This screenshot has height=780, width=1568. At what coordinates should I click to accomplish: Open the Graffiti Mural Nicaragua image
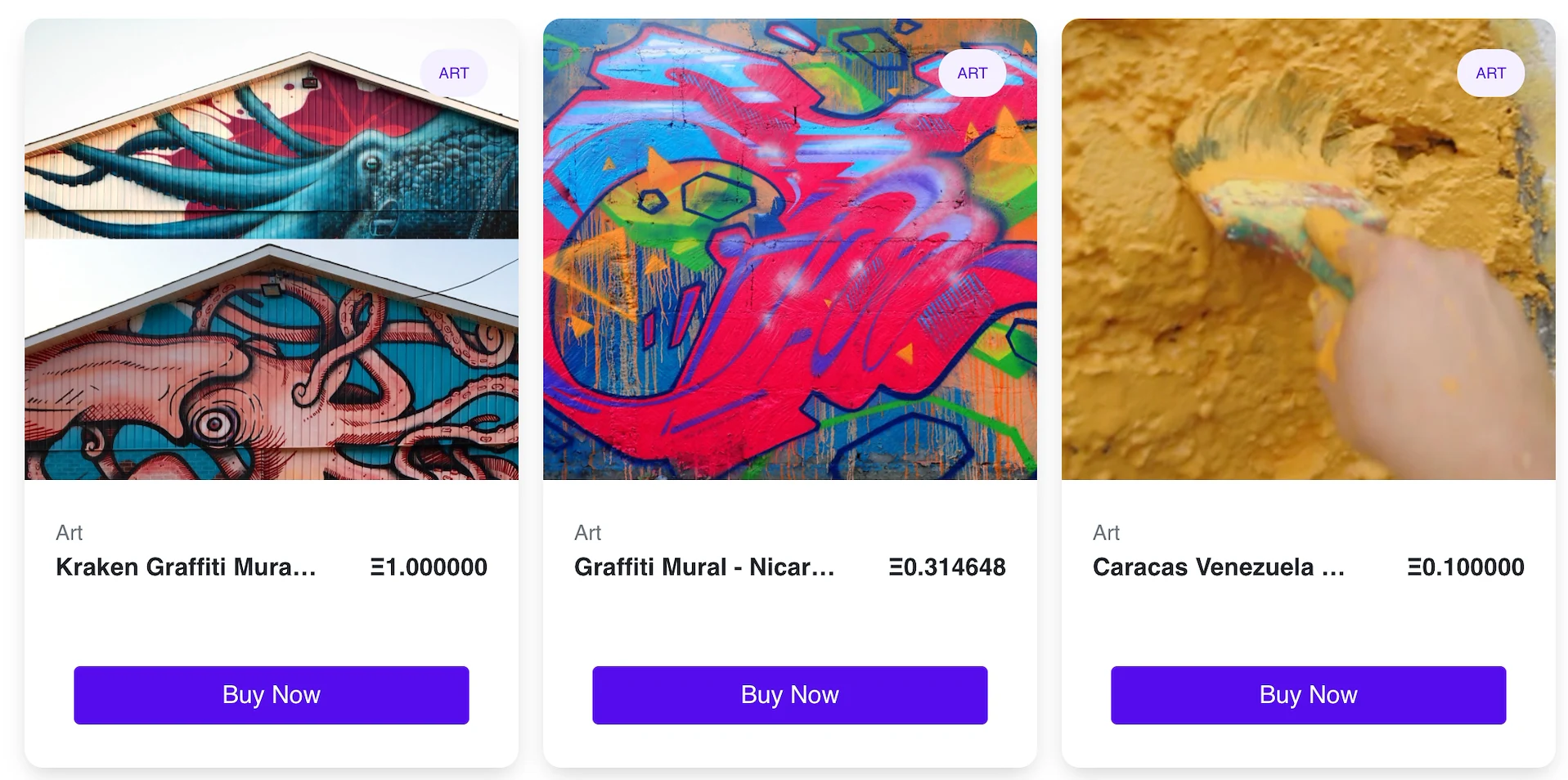click(x=789, y=270)
